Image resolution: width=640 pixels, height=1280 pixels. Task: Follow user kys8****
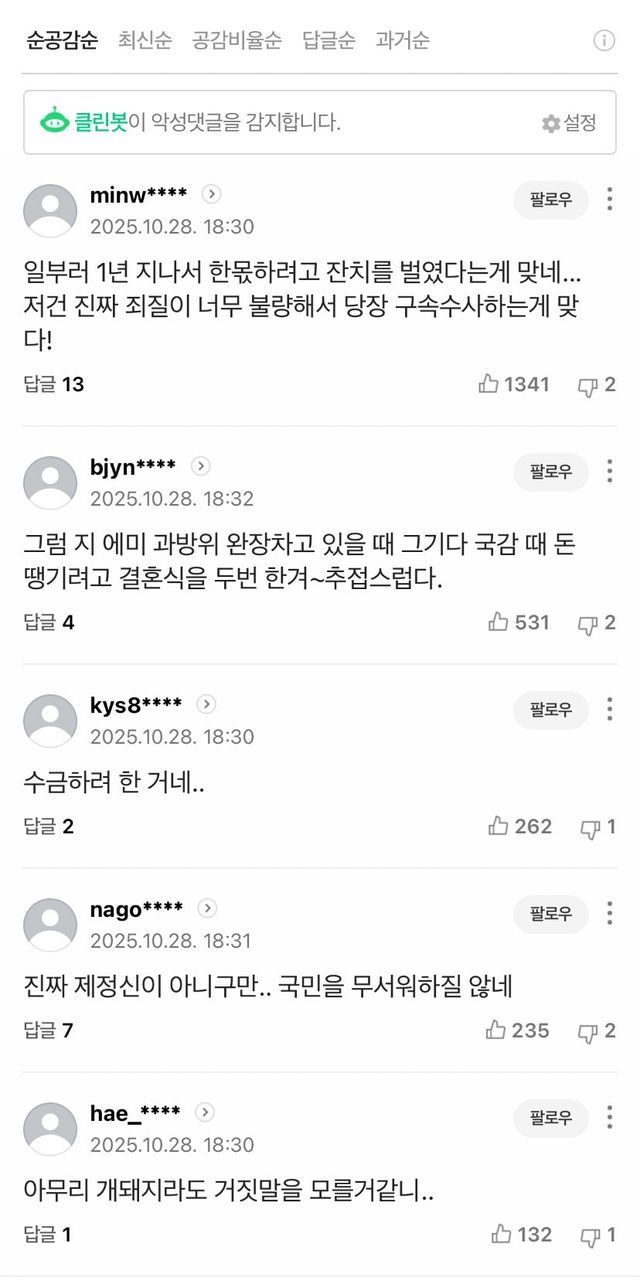coord(551,709)
